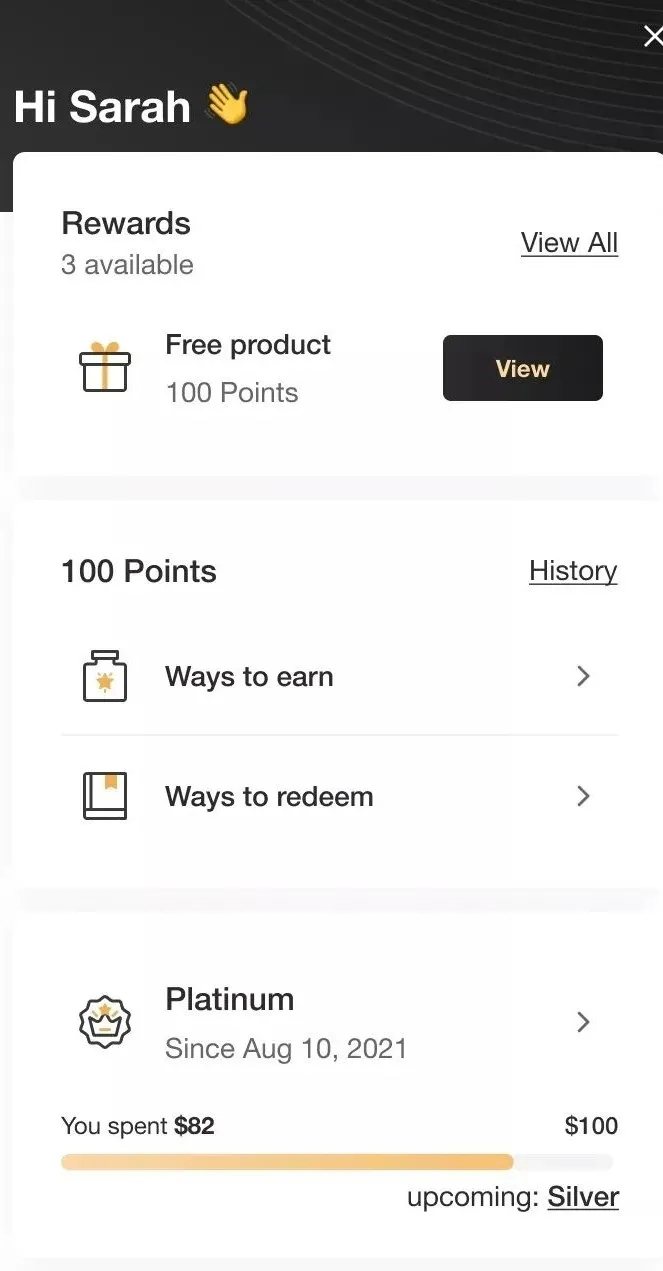Tap the upcoming Silver tier link
This screenshot has width=663, height=1271.
pos(583,1197)
